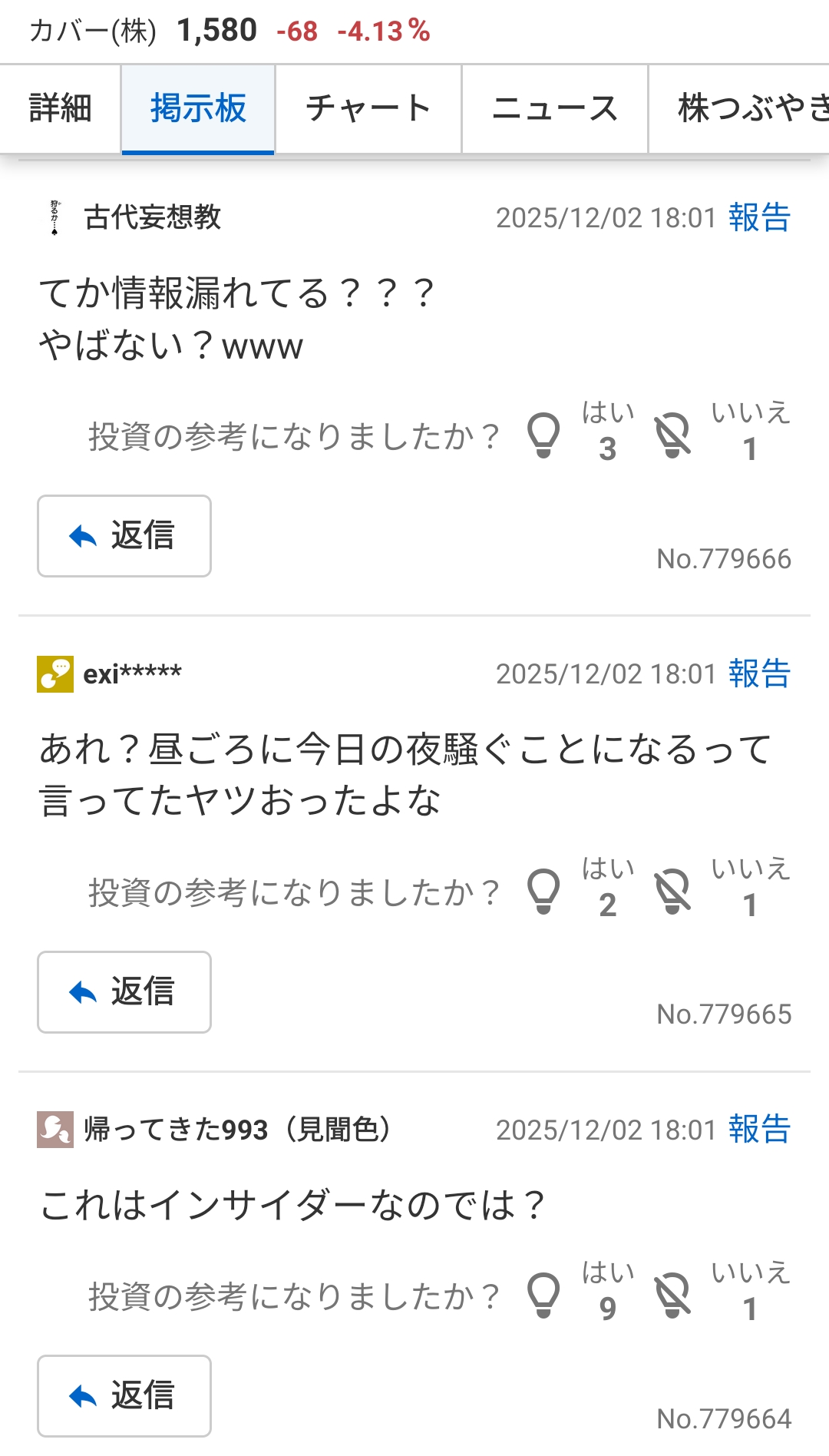Vote はい on 古代妄想教's post
This screenshot has height=1456, width=829.
click(x=545, y=435)
